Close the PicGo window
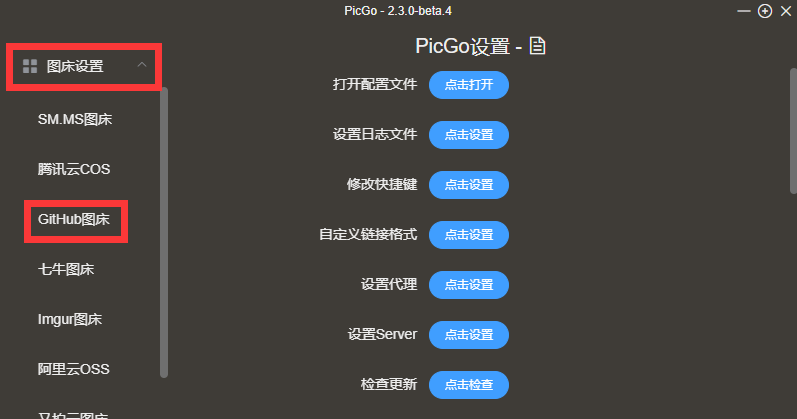This screenshot has width=797, height=419. (x=785, y=11)
